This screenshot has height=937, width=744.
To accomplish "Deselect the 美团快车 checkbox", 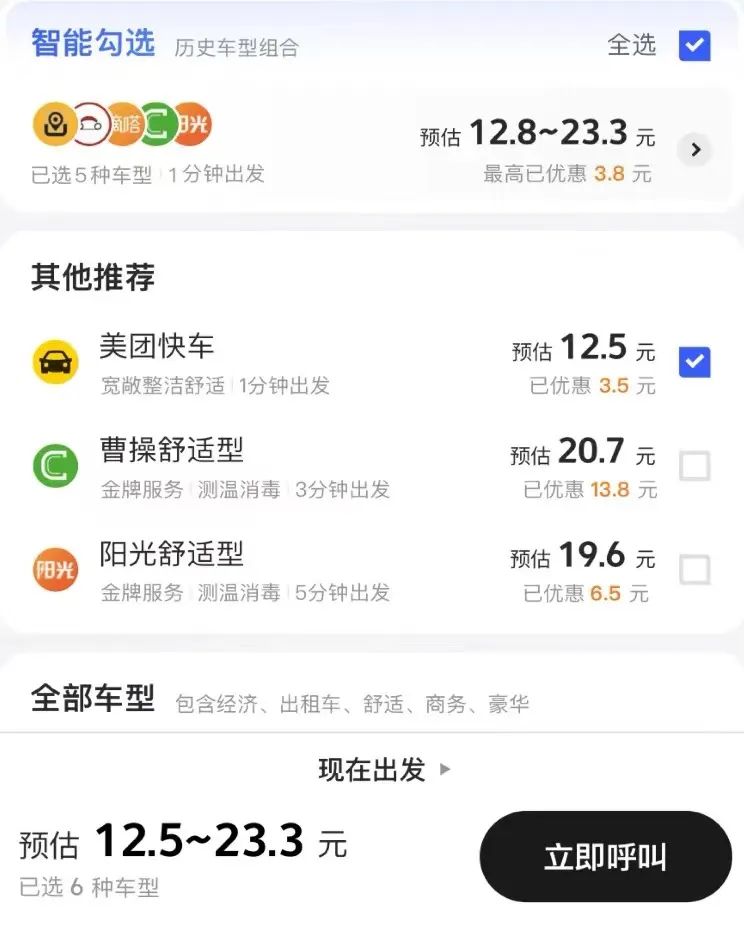I will coord(694,362).
